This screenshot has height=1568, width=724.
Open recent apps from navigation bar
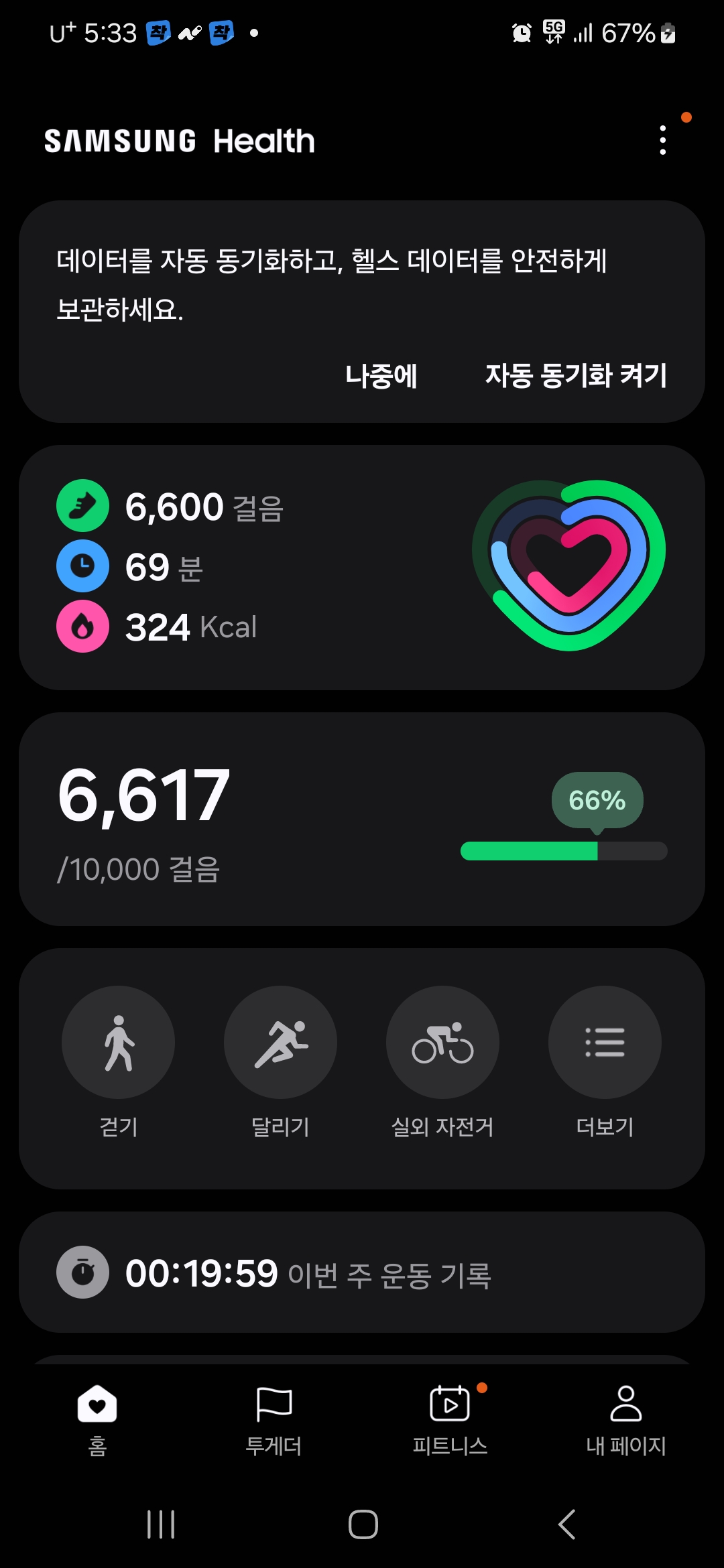[161, 1524]
